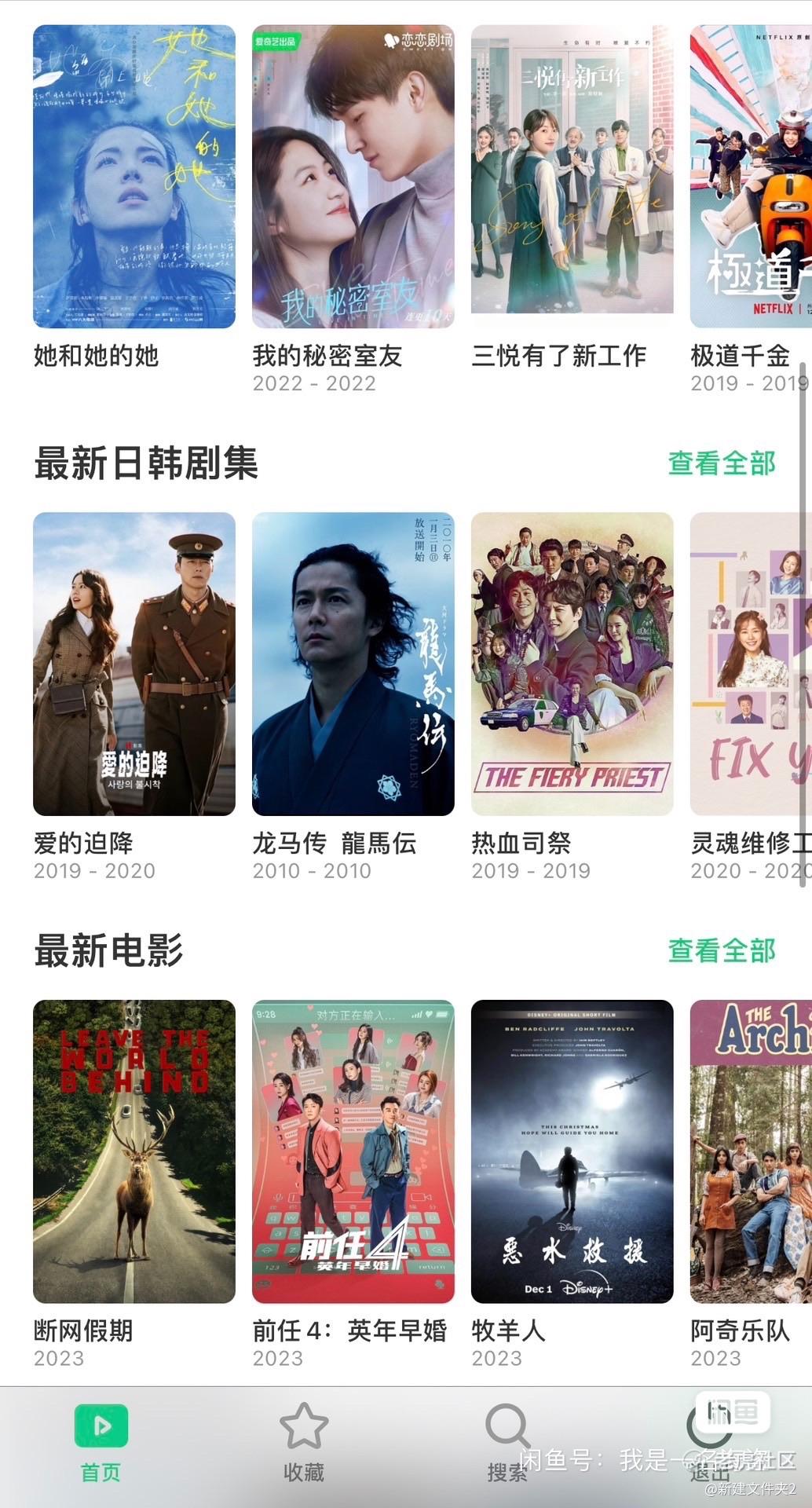Viewport: 812px width, 1508px height.
Task: Open the 灵魂维修工 card
Action: click(x=750, y=664)
